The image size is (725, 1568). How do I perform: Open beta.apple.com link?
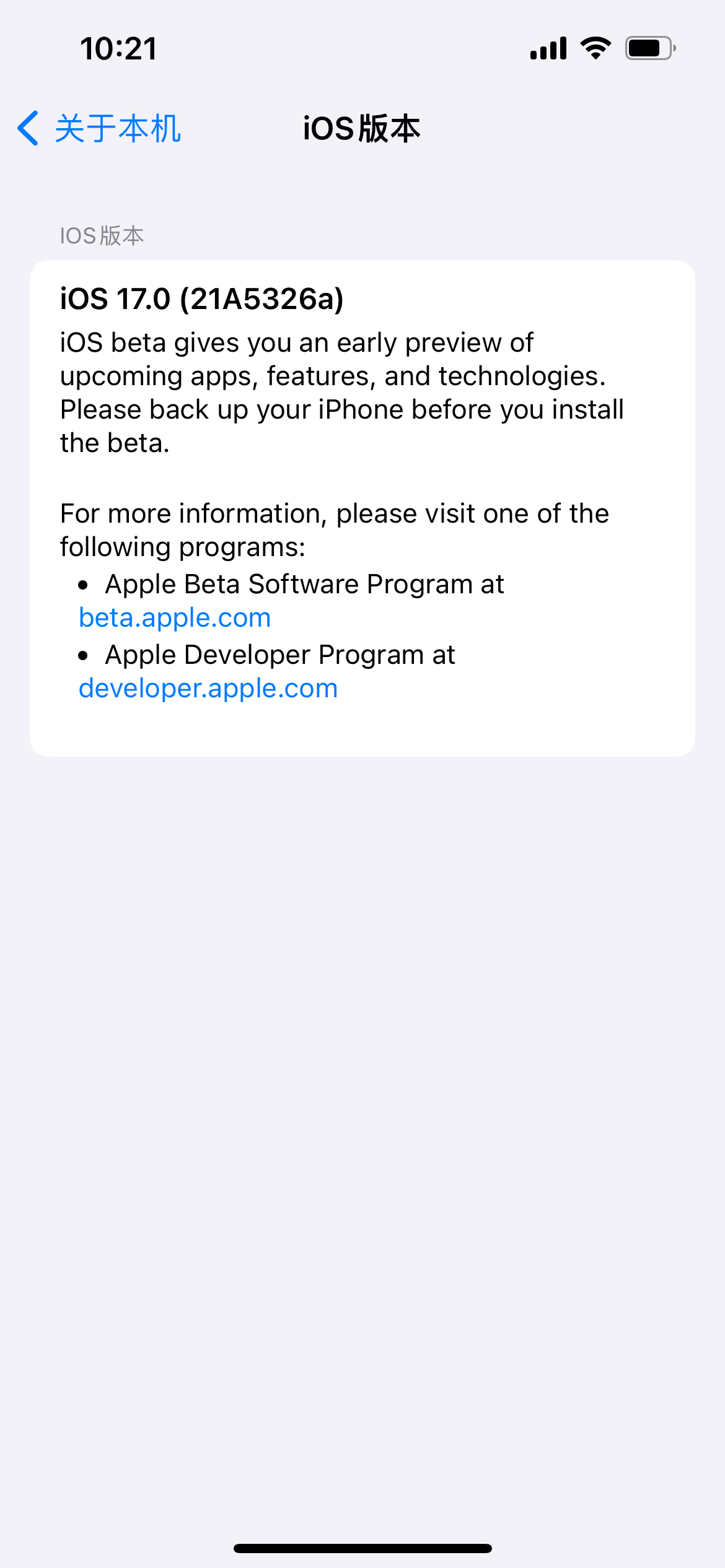point(174,617)
